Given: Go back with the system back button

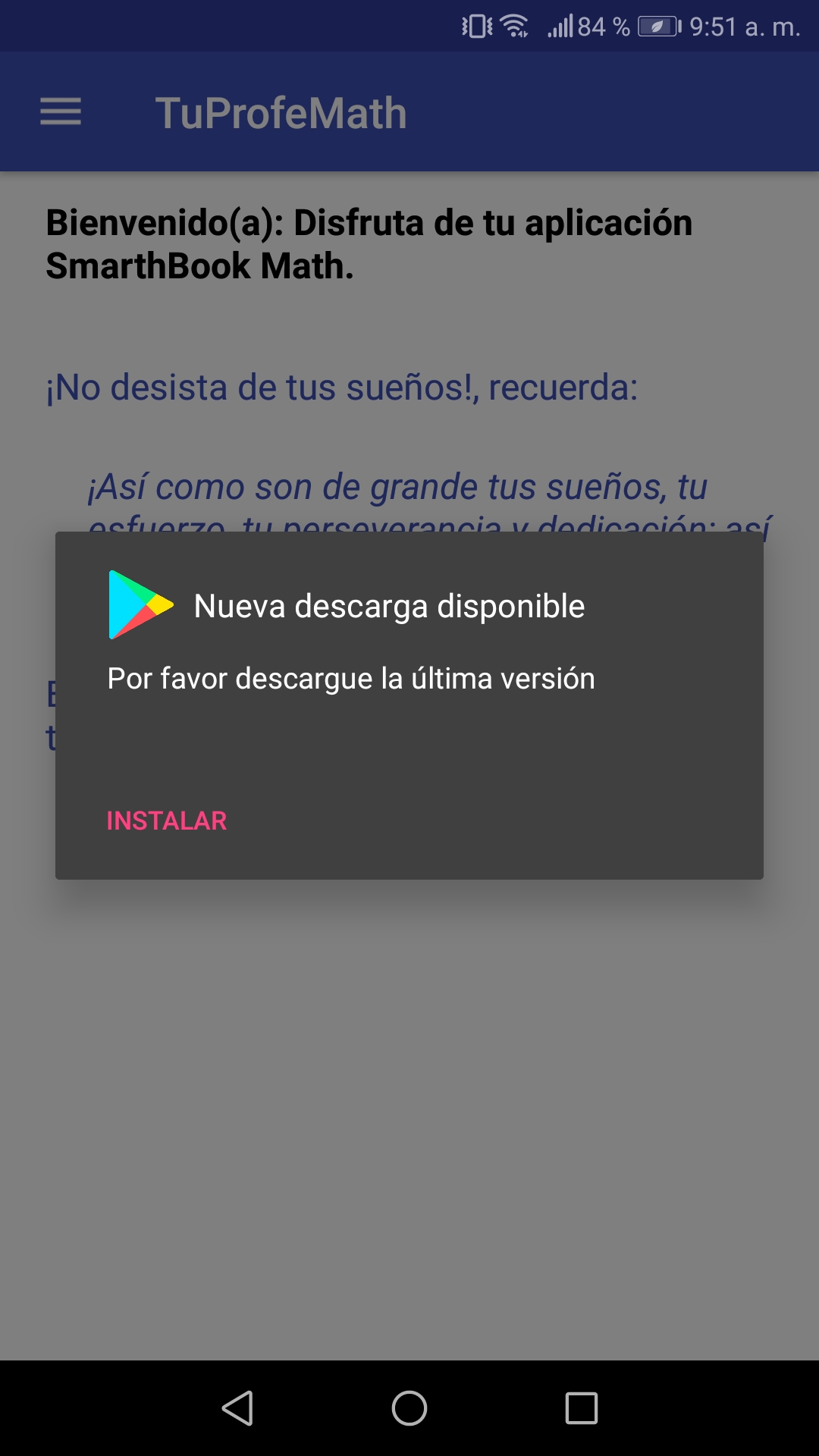Looking at the screenshot, I should [238, 1408].
